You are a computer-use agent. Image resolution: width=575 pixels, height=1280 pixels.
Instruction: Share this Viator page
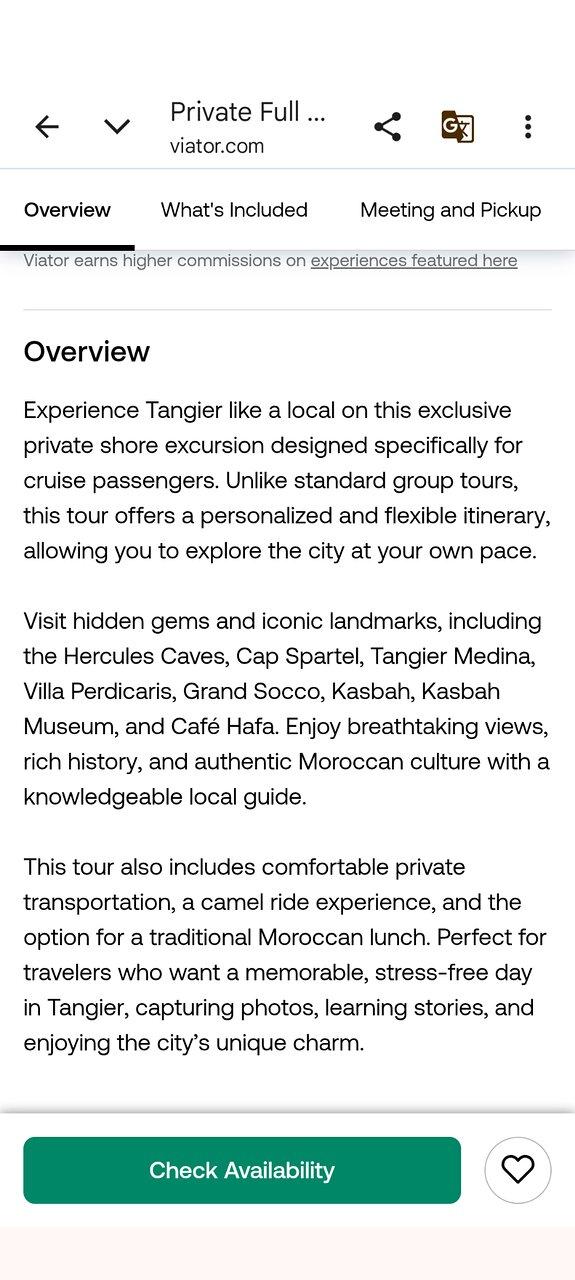pyautogui.click(x=387, y=127)
